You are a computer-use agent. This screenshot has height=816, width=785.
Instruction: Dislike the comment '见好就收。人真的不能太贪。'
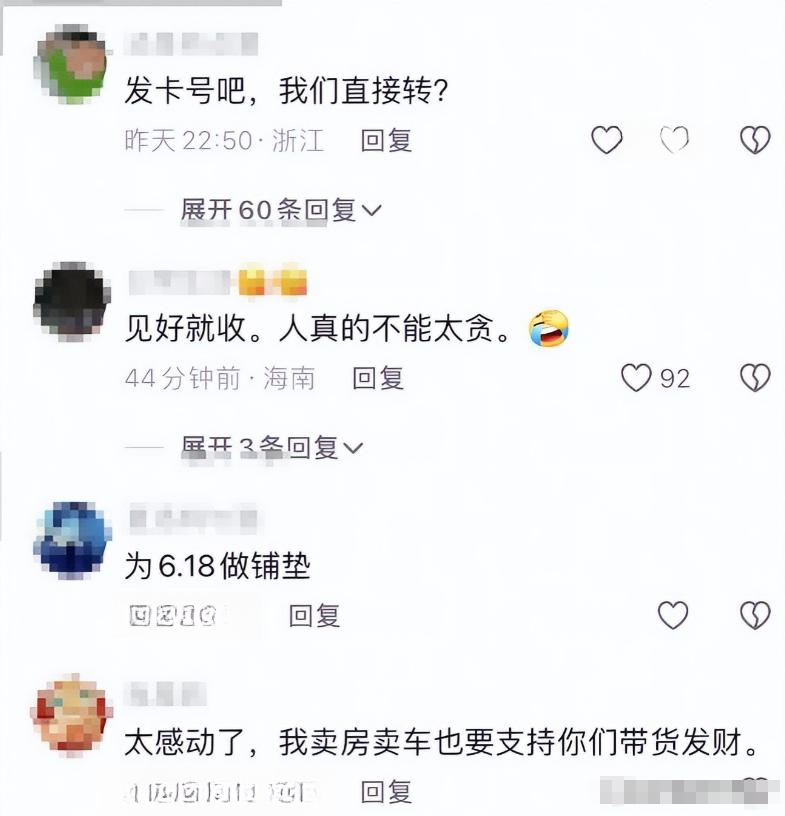[x=755, y=378]
